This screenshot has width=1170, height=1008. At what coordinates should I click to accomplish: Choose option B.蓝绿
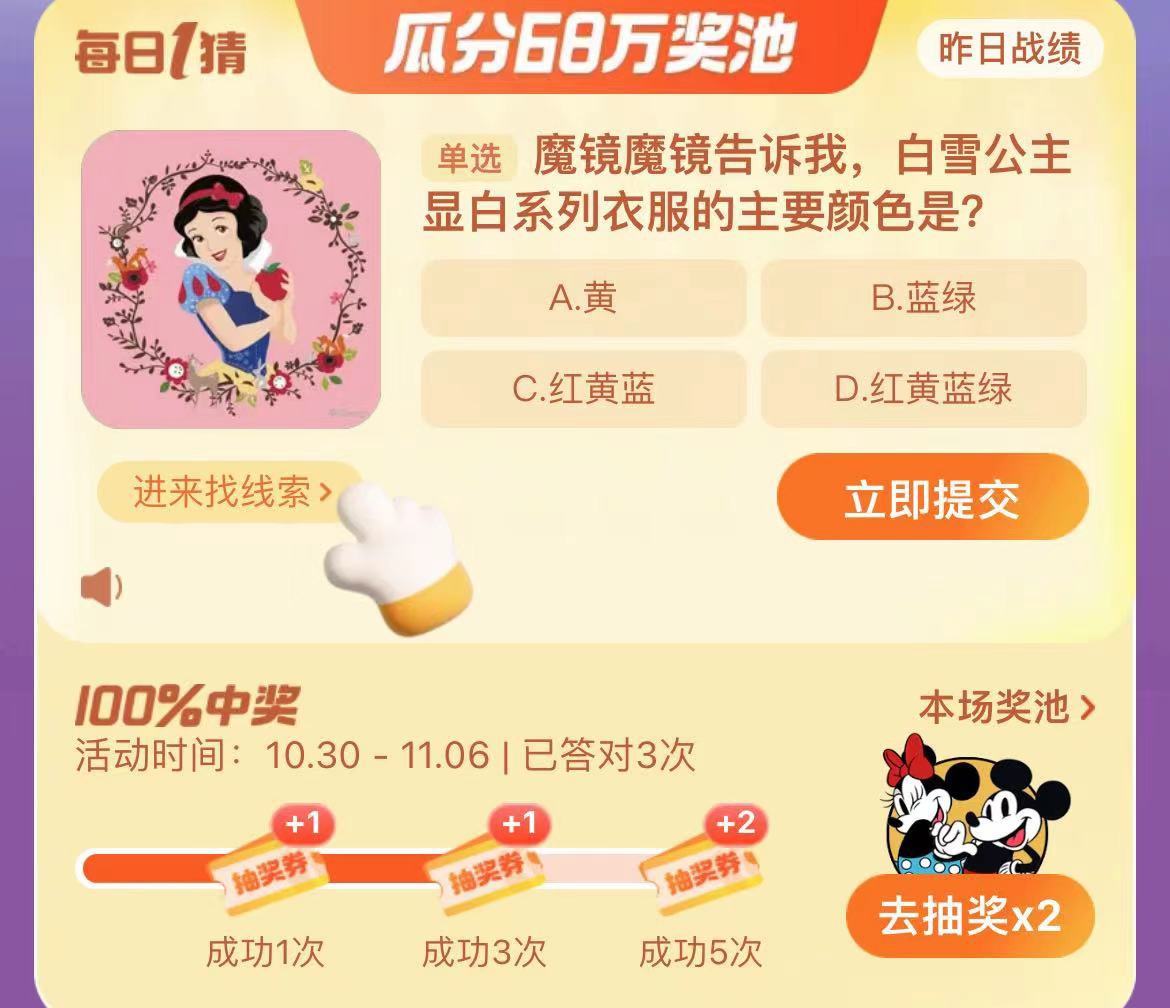coord(923,297)
